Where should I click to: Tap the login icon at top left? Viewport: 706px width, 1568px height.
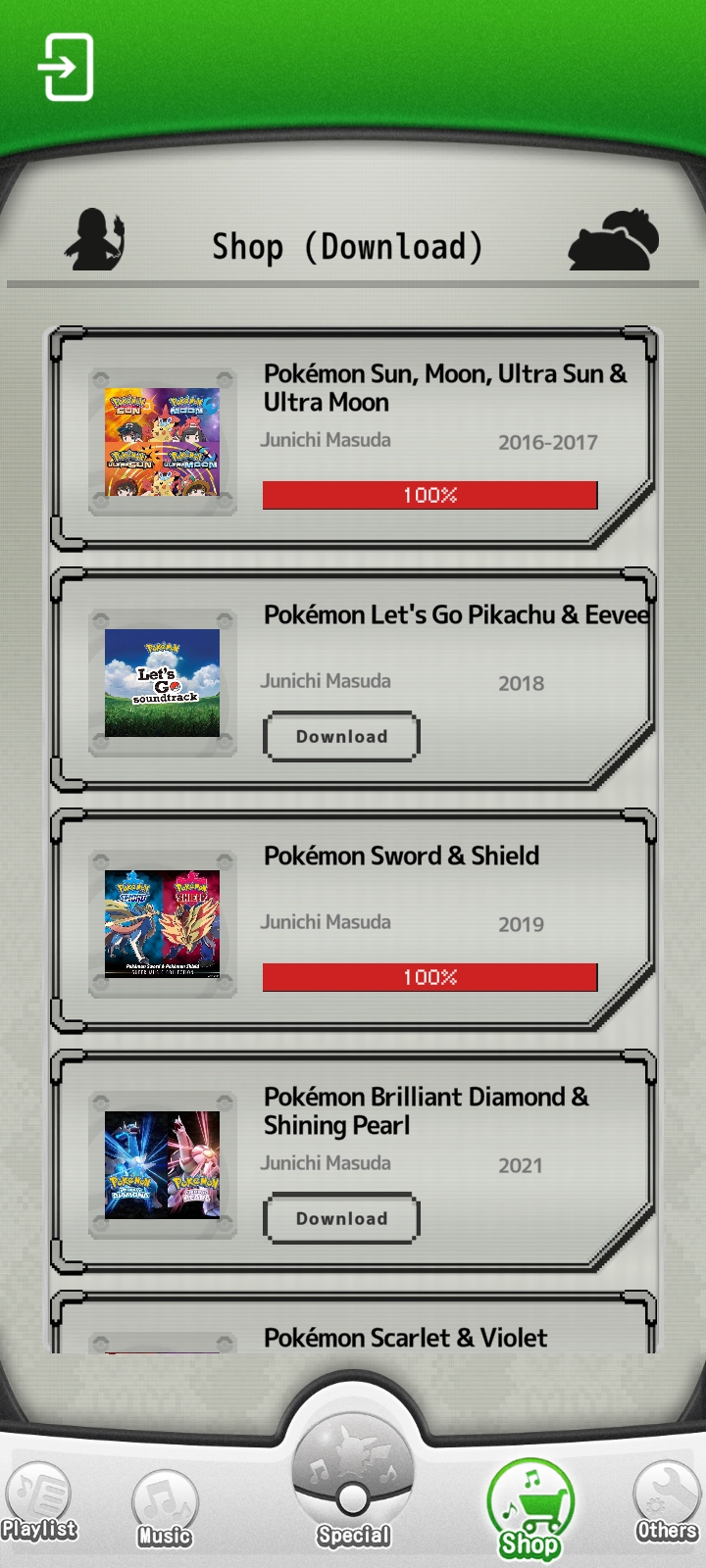click(x=66, y=67)
